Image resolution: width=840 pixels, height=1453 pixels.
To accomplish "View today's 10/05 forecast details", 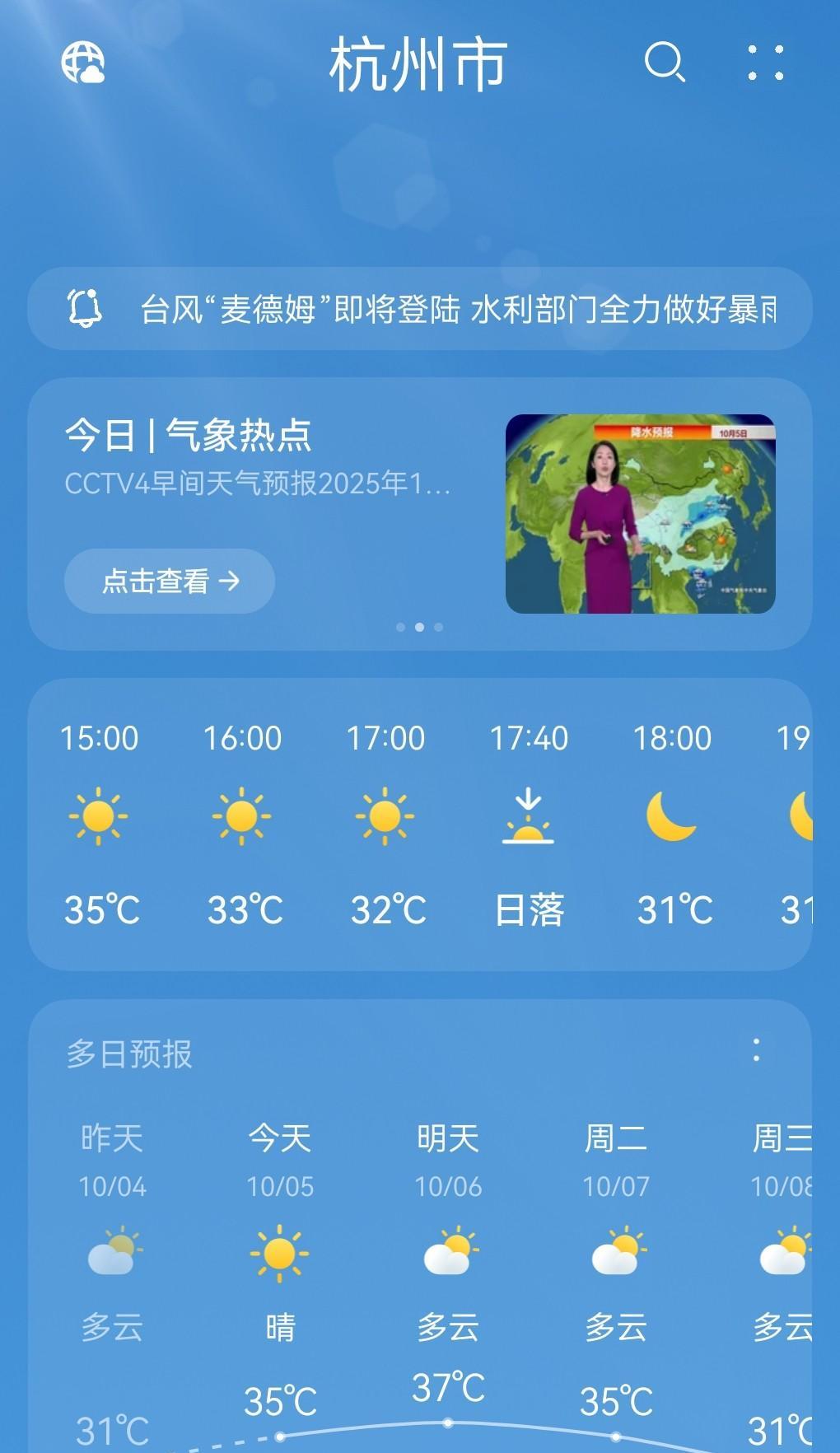I will coord(280,1252).
